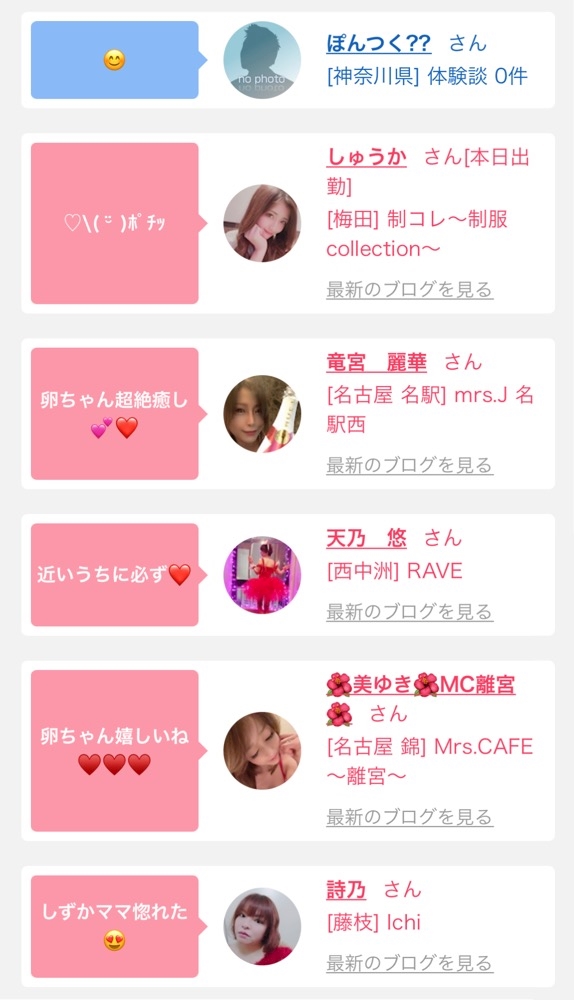The height and width of the screenshot is (1000, 574).
Task: Tap しゅうか's profile photo
Action: coord(262,223)
